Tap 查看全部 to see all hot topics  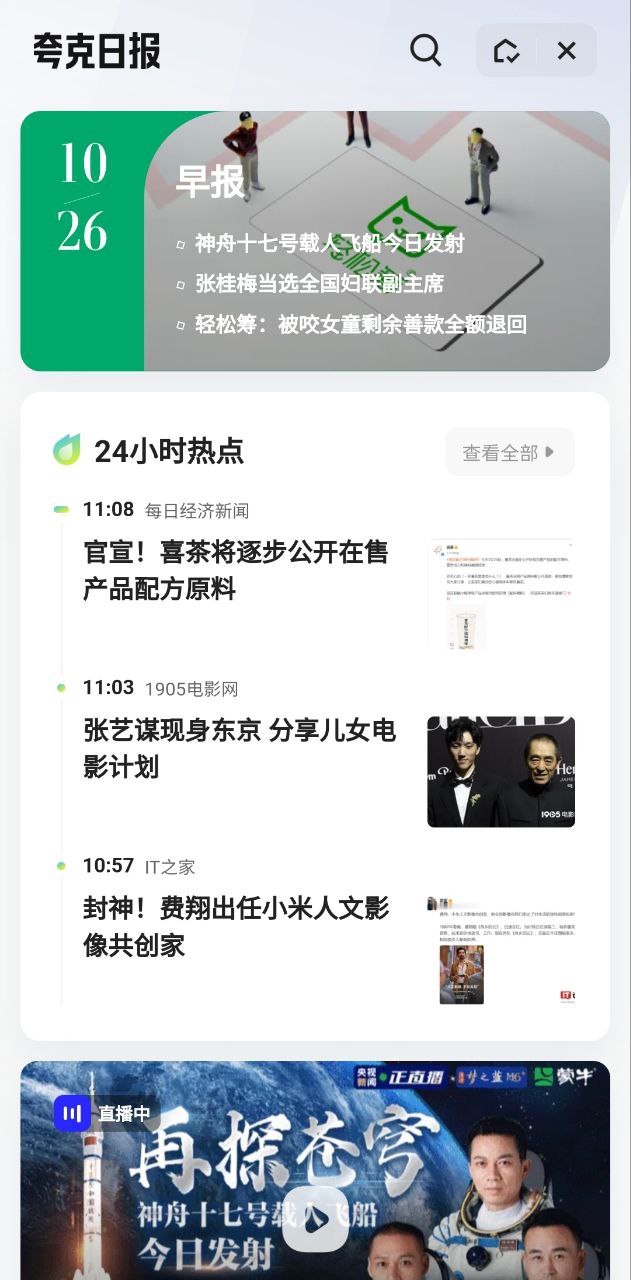coord(509,452)
